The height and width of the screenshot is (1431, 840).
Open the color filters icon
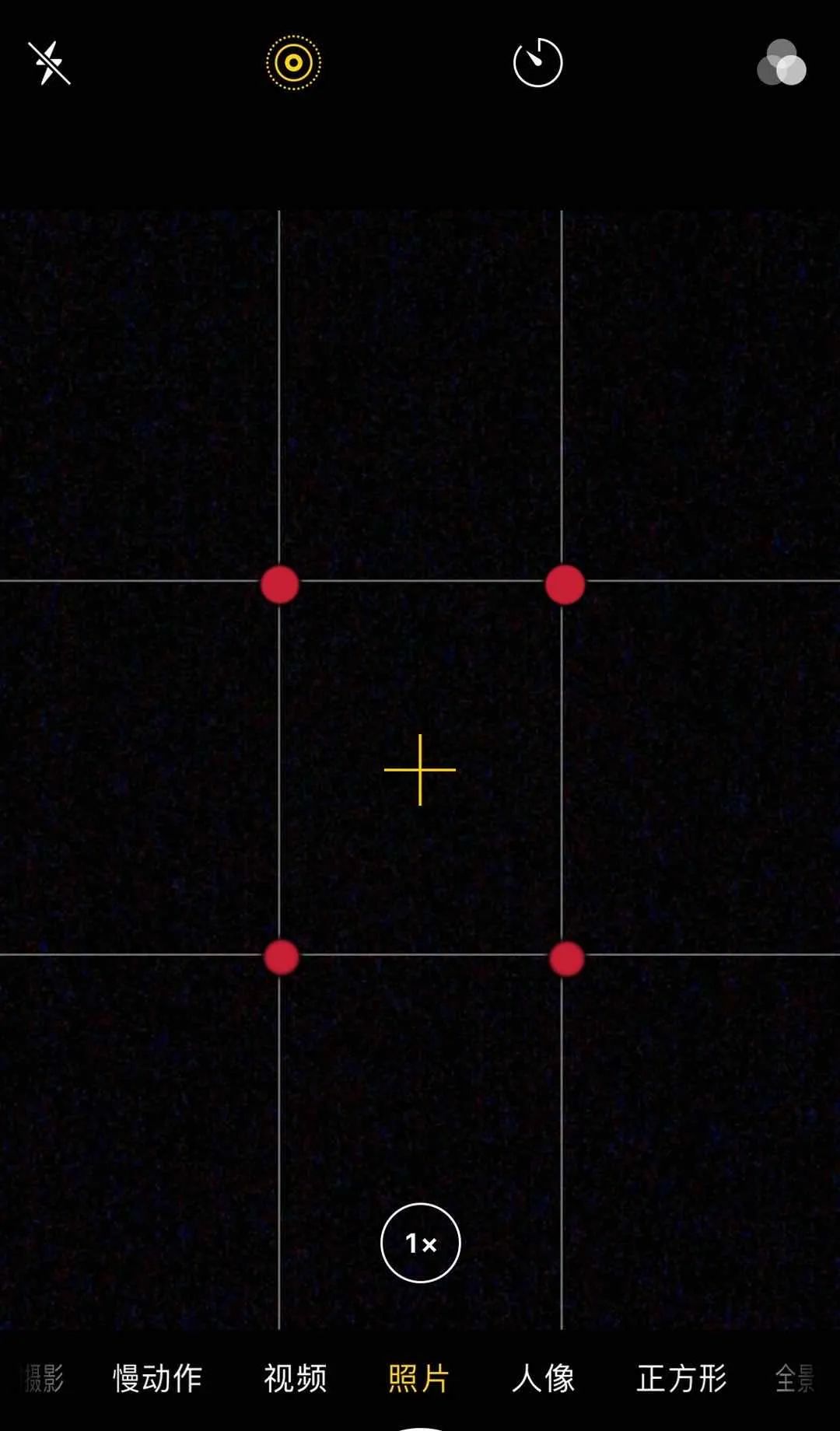click(782, 62)
